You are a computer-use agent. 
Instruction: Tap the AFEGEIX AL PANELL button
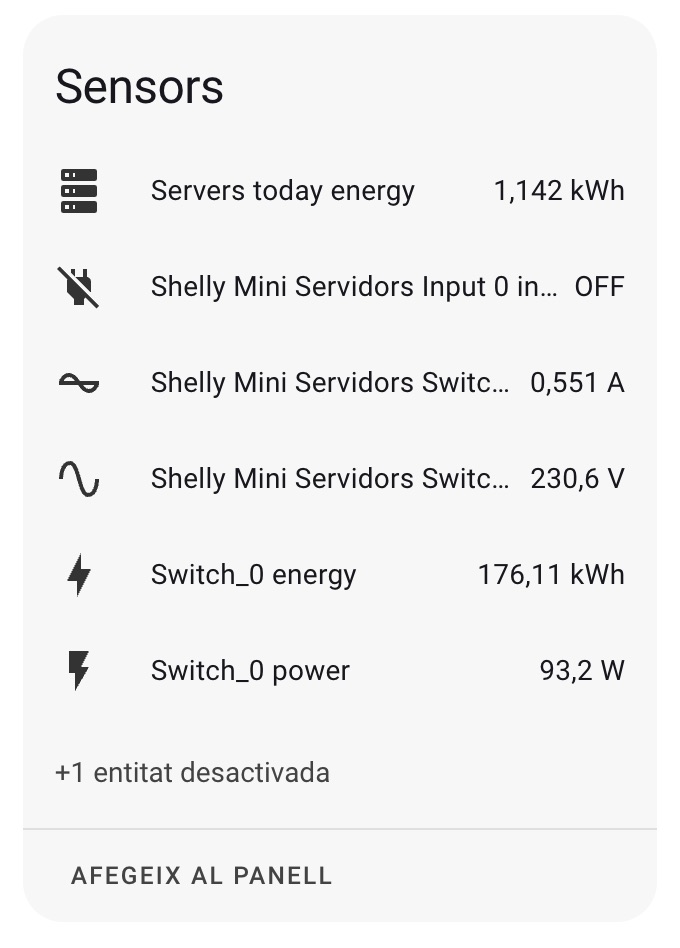(x=201, y=876)
